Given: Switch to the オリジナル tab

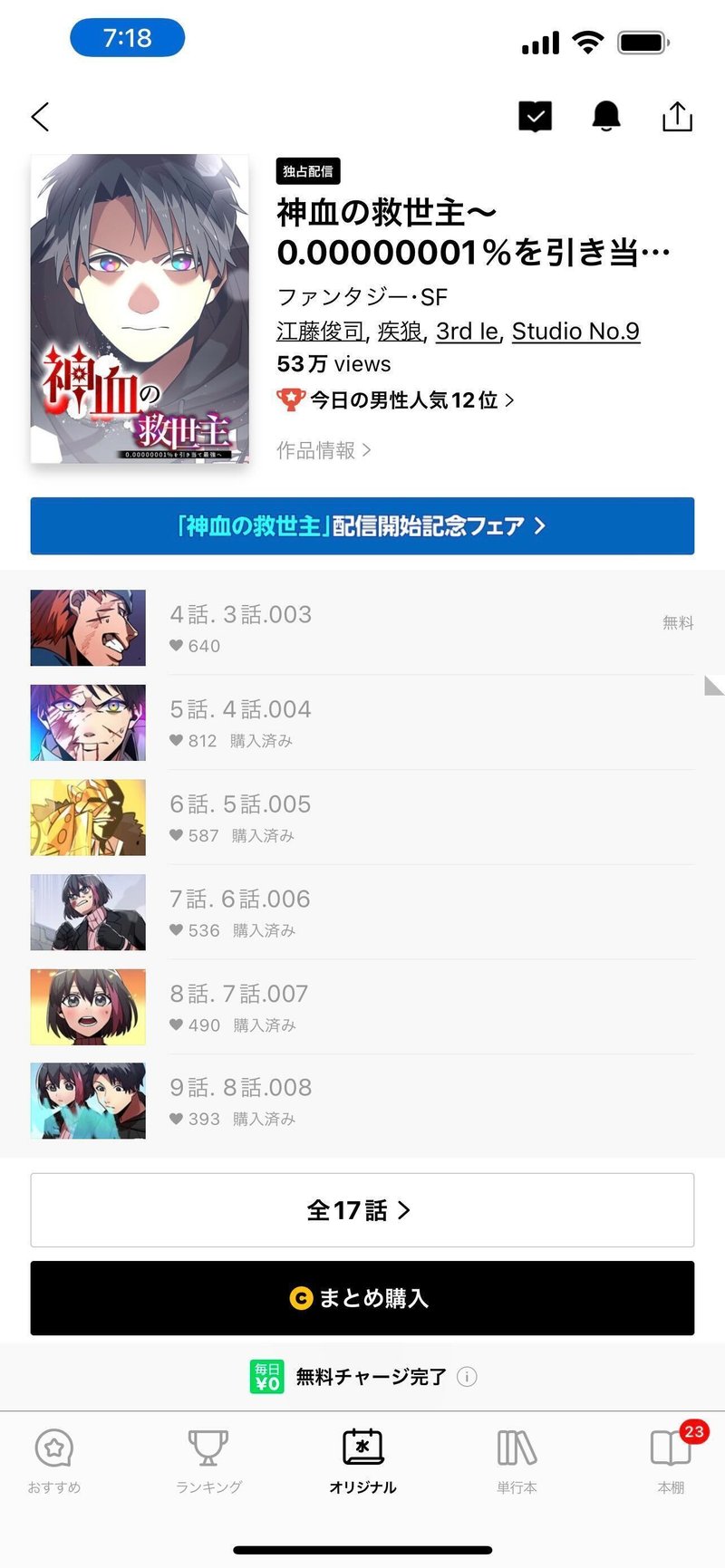Looking at the screenshot, I should pos(362,1460).
